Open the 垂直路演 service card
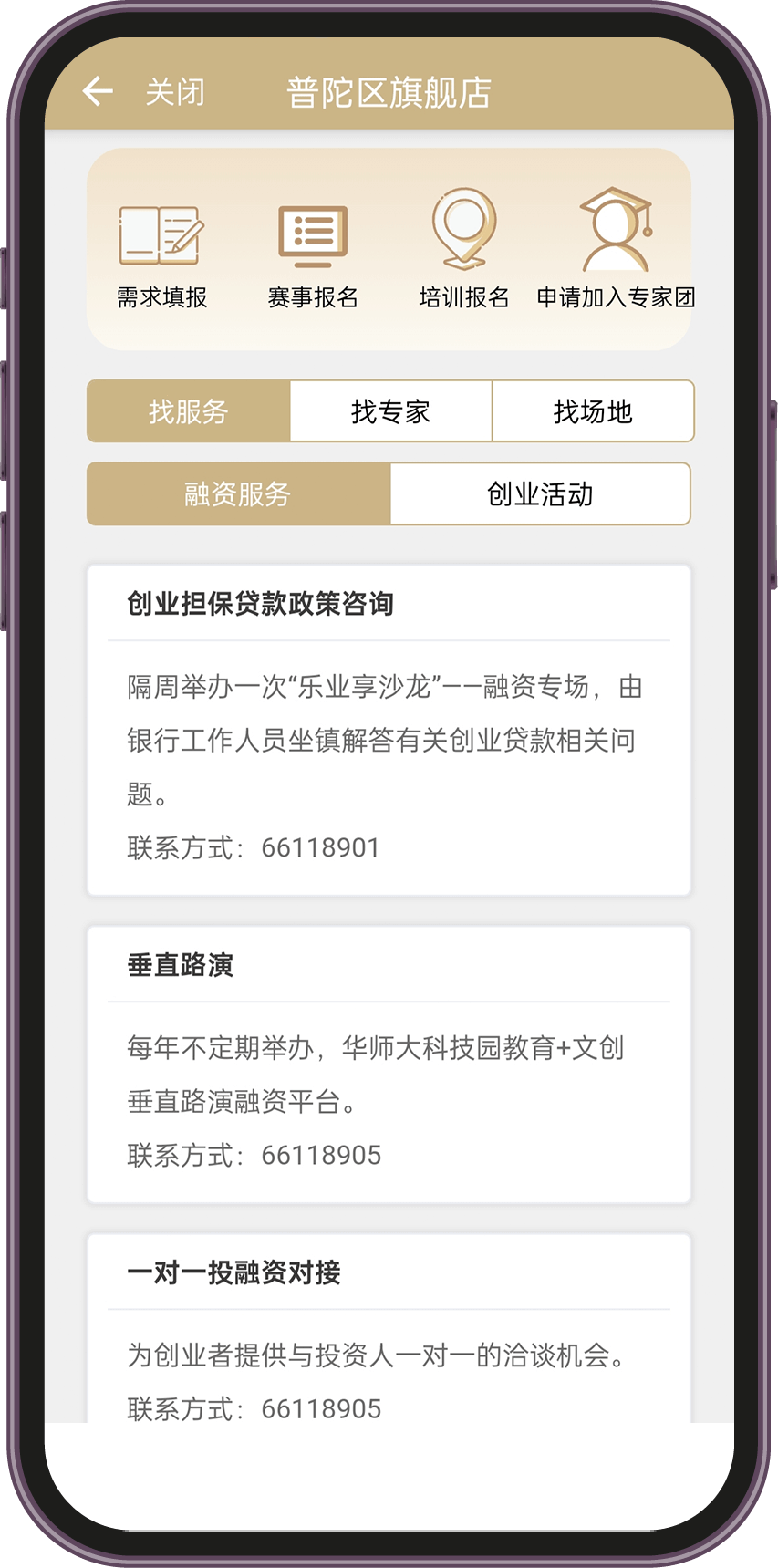 (389, 1064)
